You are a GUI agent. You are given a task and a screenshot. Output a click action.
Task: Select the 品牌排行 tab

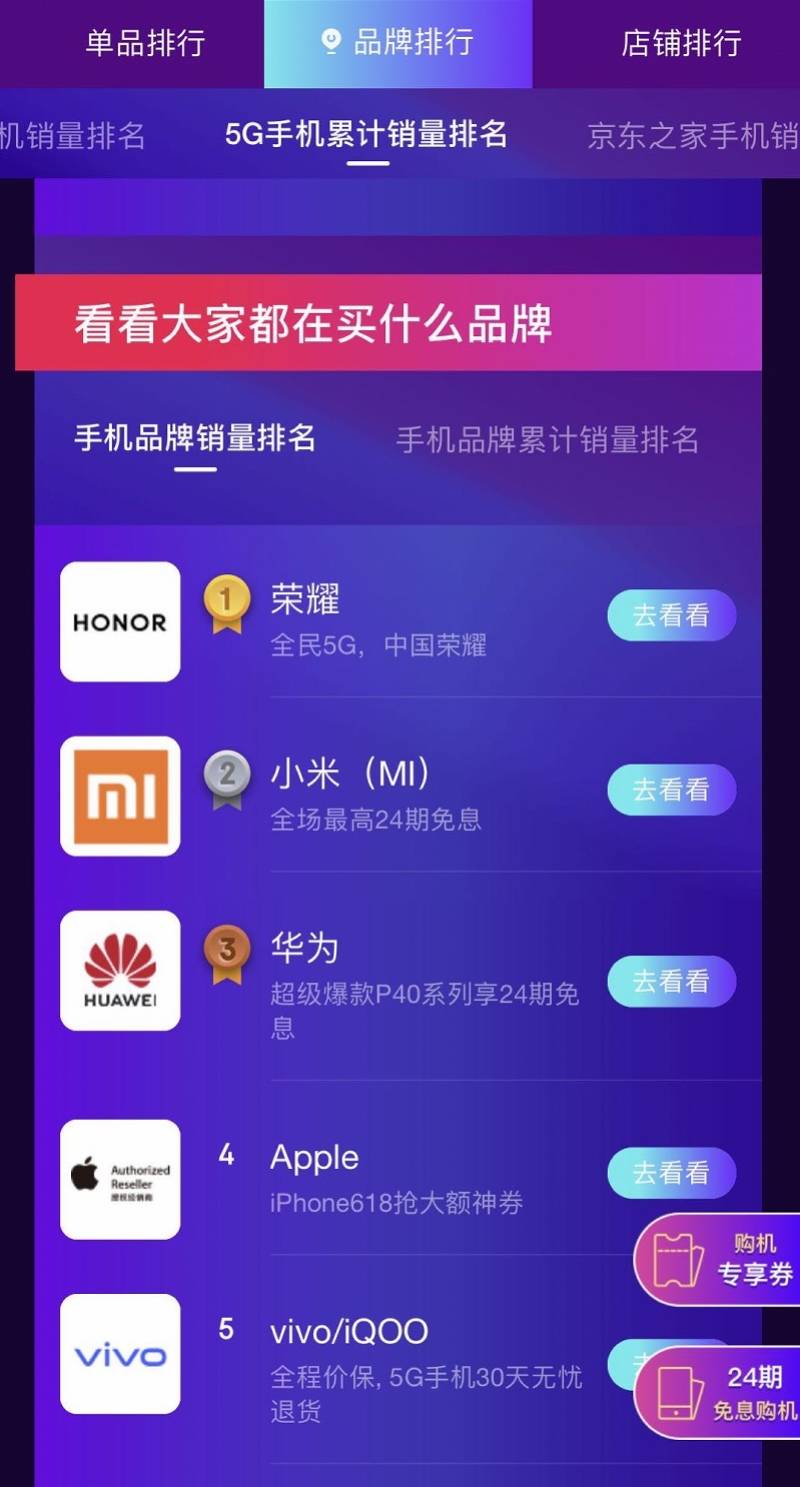coord(398,43)
